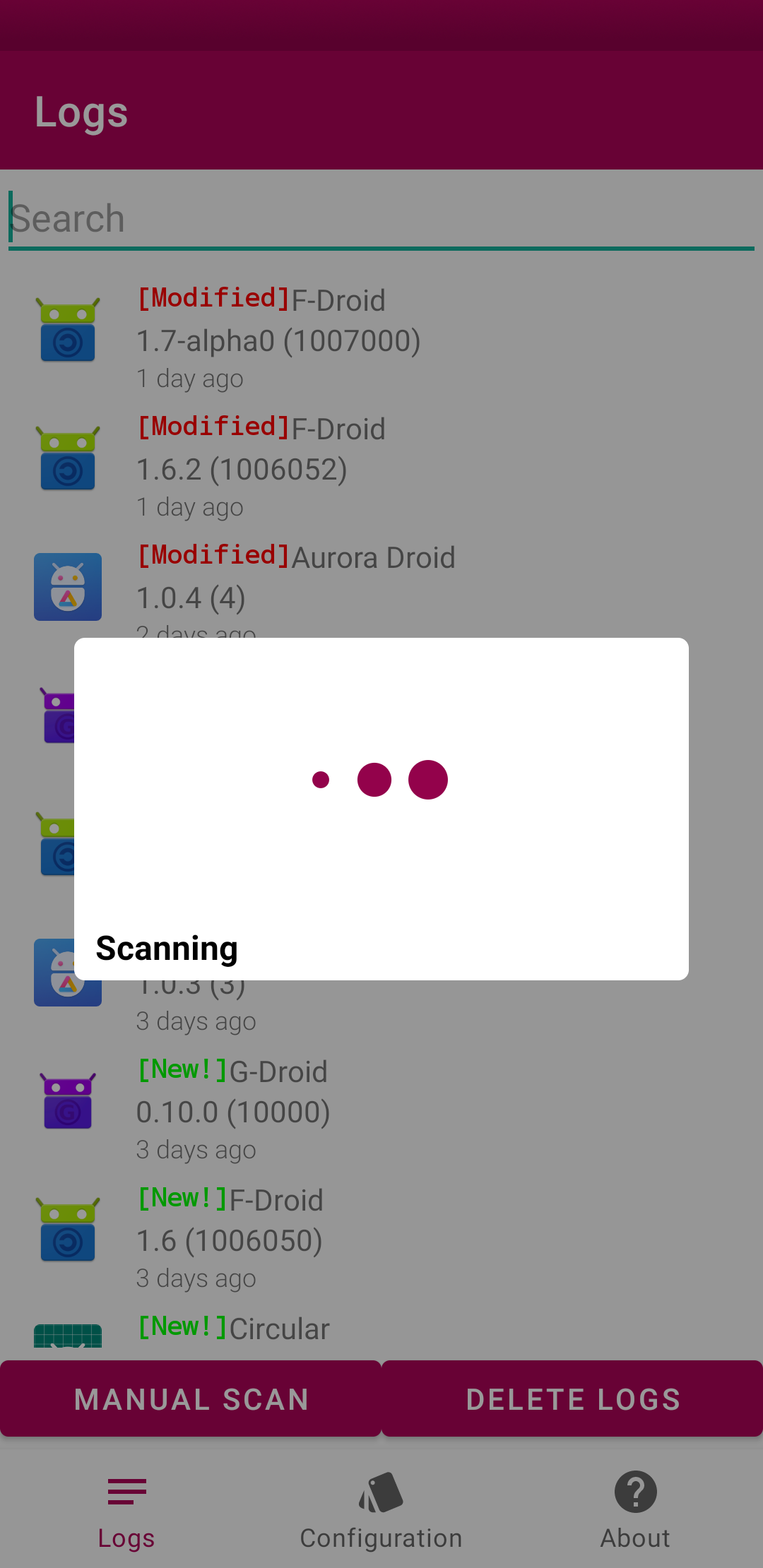The height and width of the screenshot is (1568, 763).
Task: Switch to the Logs tab
Action: coord(126,1511)
